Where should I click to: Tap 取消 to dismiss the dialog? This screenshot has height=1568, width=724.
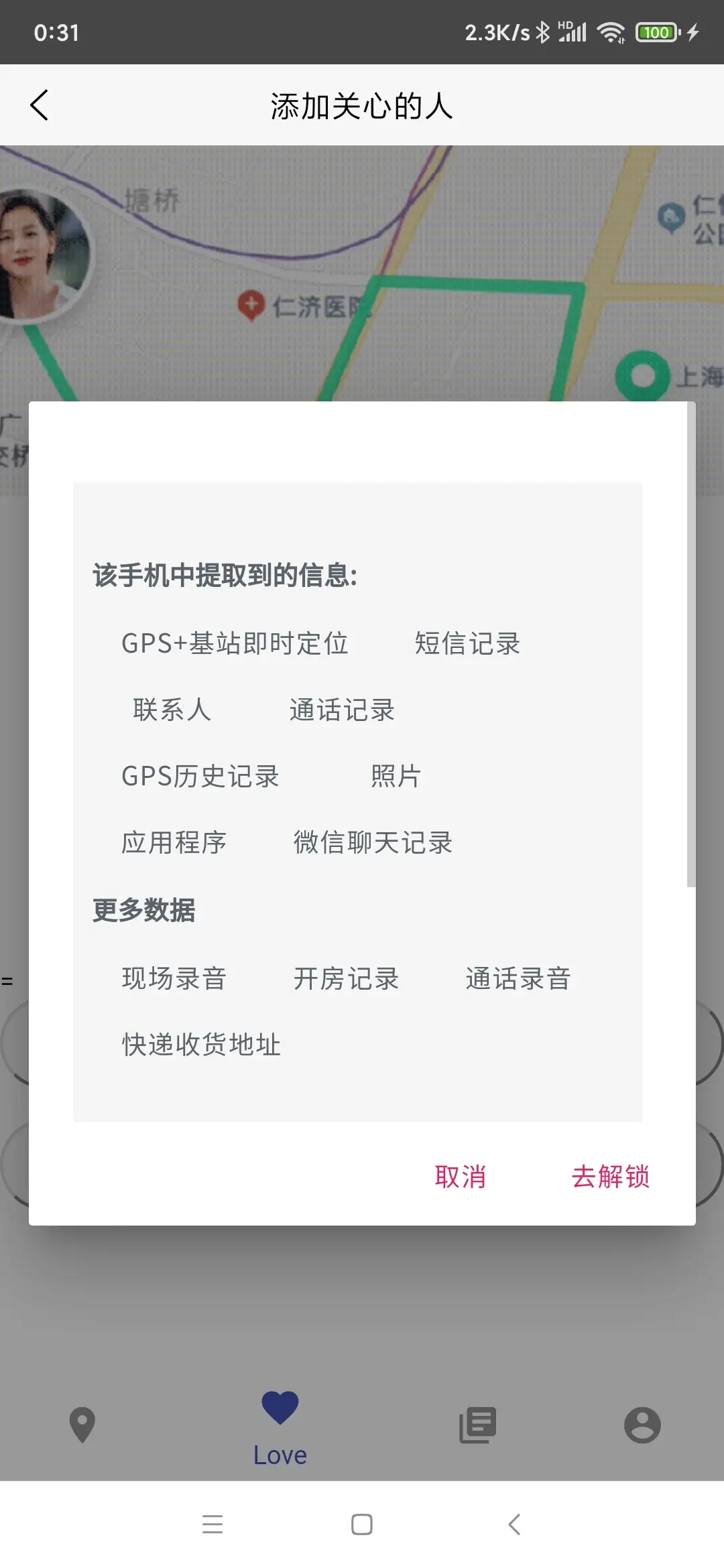click(460, 1177)
